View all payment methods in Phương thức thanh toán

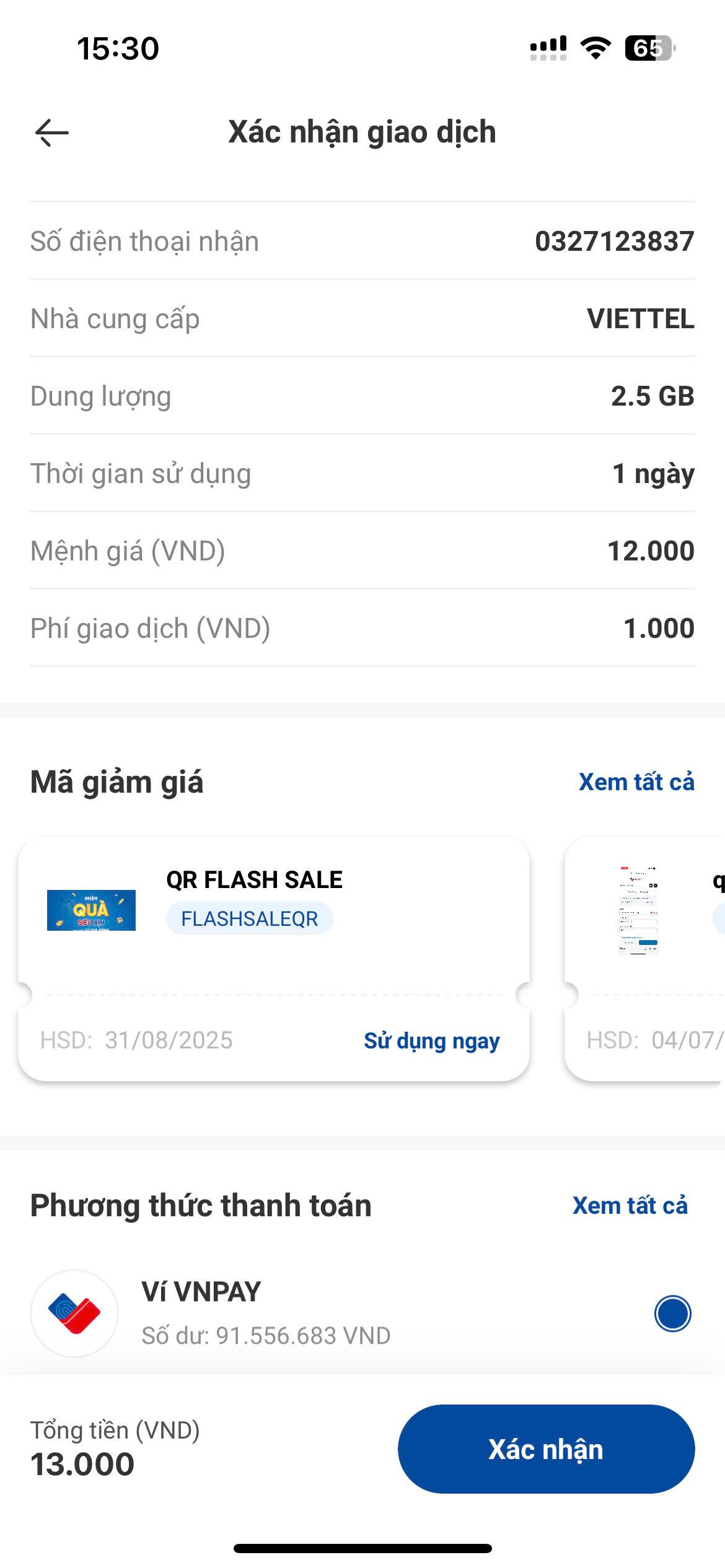tap(630, 1206)
